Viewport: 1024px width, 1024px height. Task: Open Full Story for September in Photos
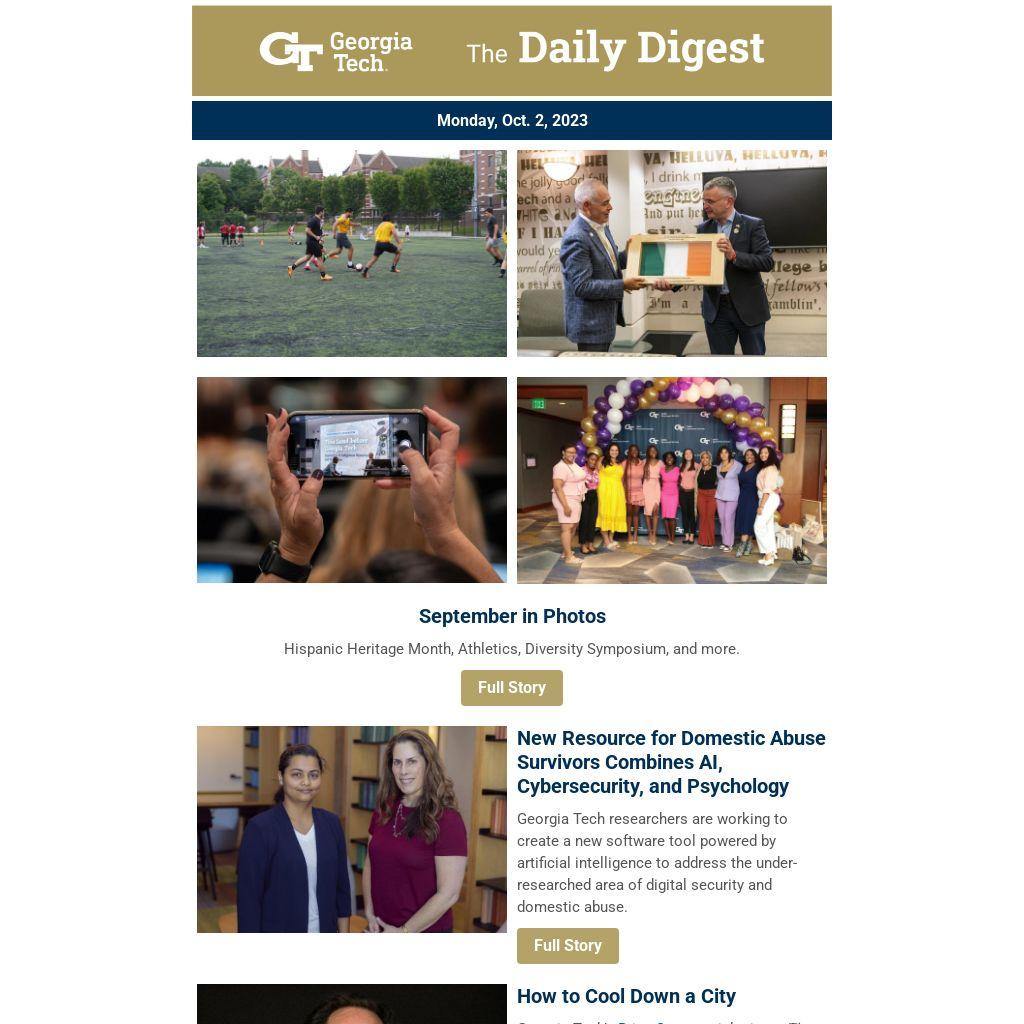click(x=511, y=688)
